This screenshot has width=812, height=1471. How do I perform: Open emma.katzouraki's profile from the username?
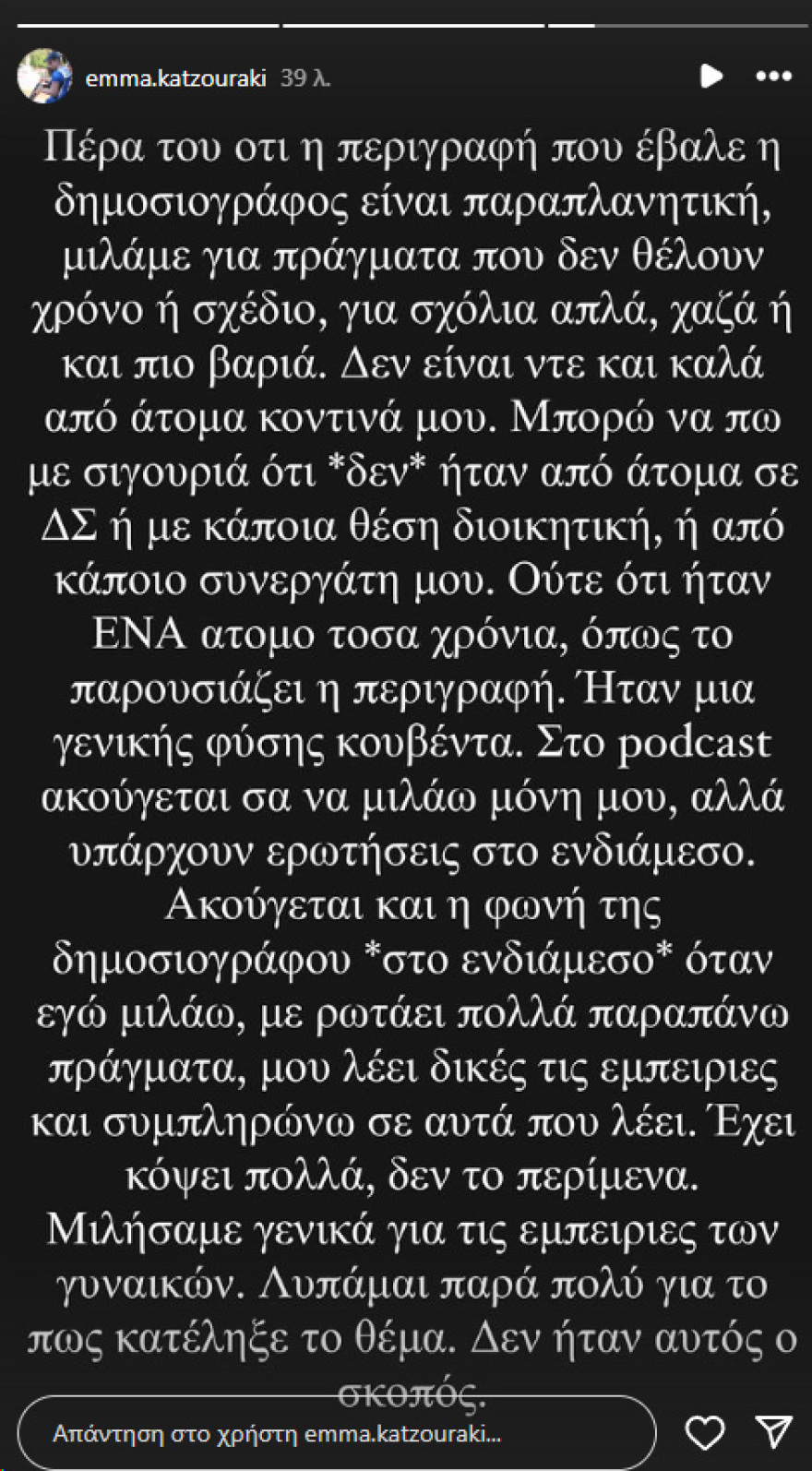[x=175, y=78]
